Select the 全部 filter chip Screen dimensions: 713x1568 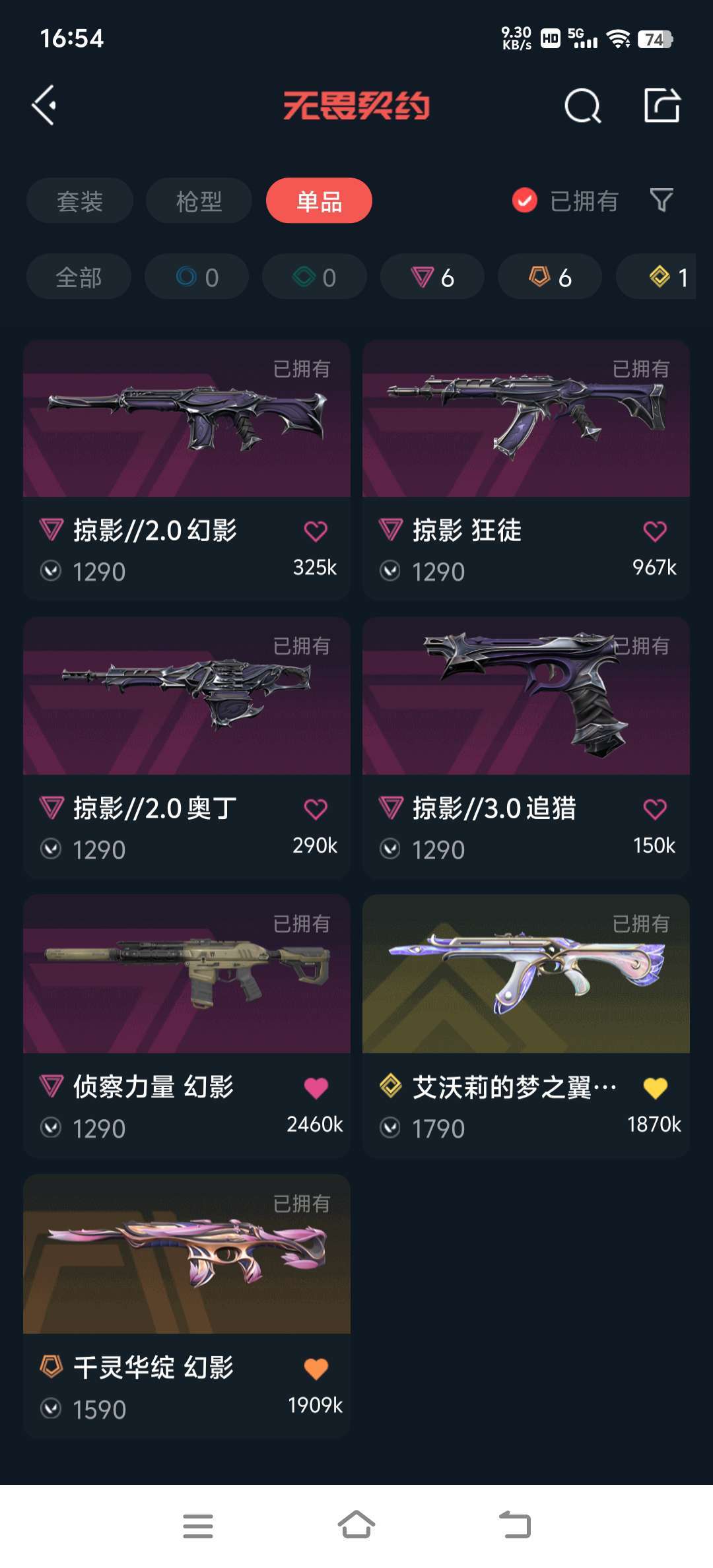click(78, 277)
